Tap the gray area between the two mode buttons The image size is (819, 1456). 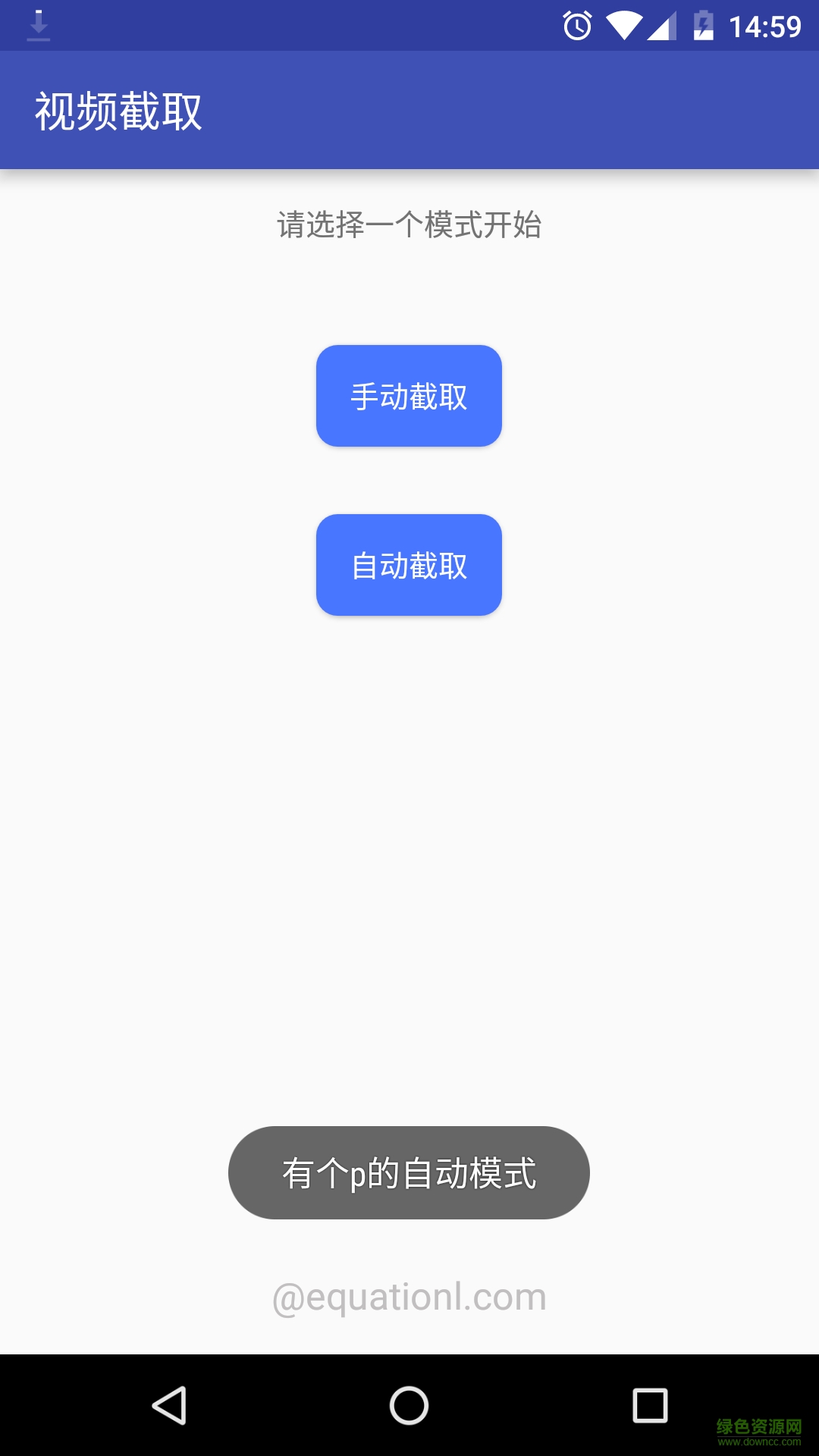[409, 482]
